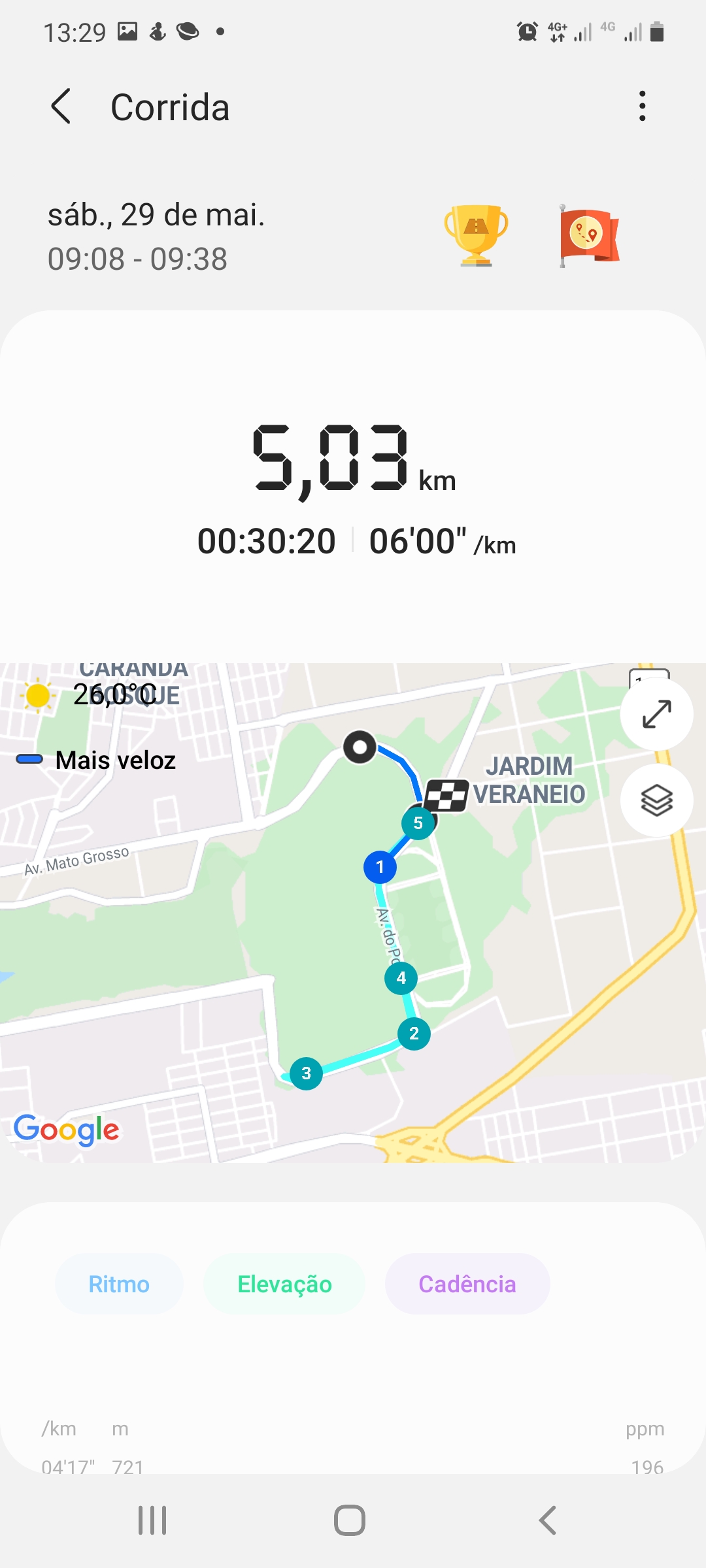Select the Elevação chip
Screen dimensions: 706x1568
(x=284, y=1284)
